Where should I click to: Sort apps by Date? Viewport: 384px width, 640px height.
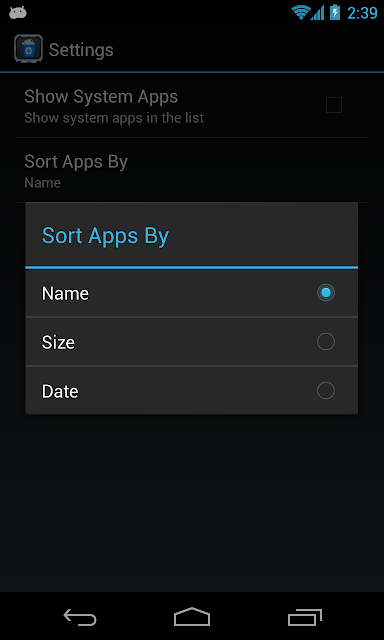point(191,391)
